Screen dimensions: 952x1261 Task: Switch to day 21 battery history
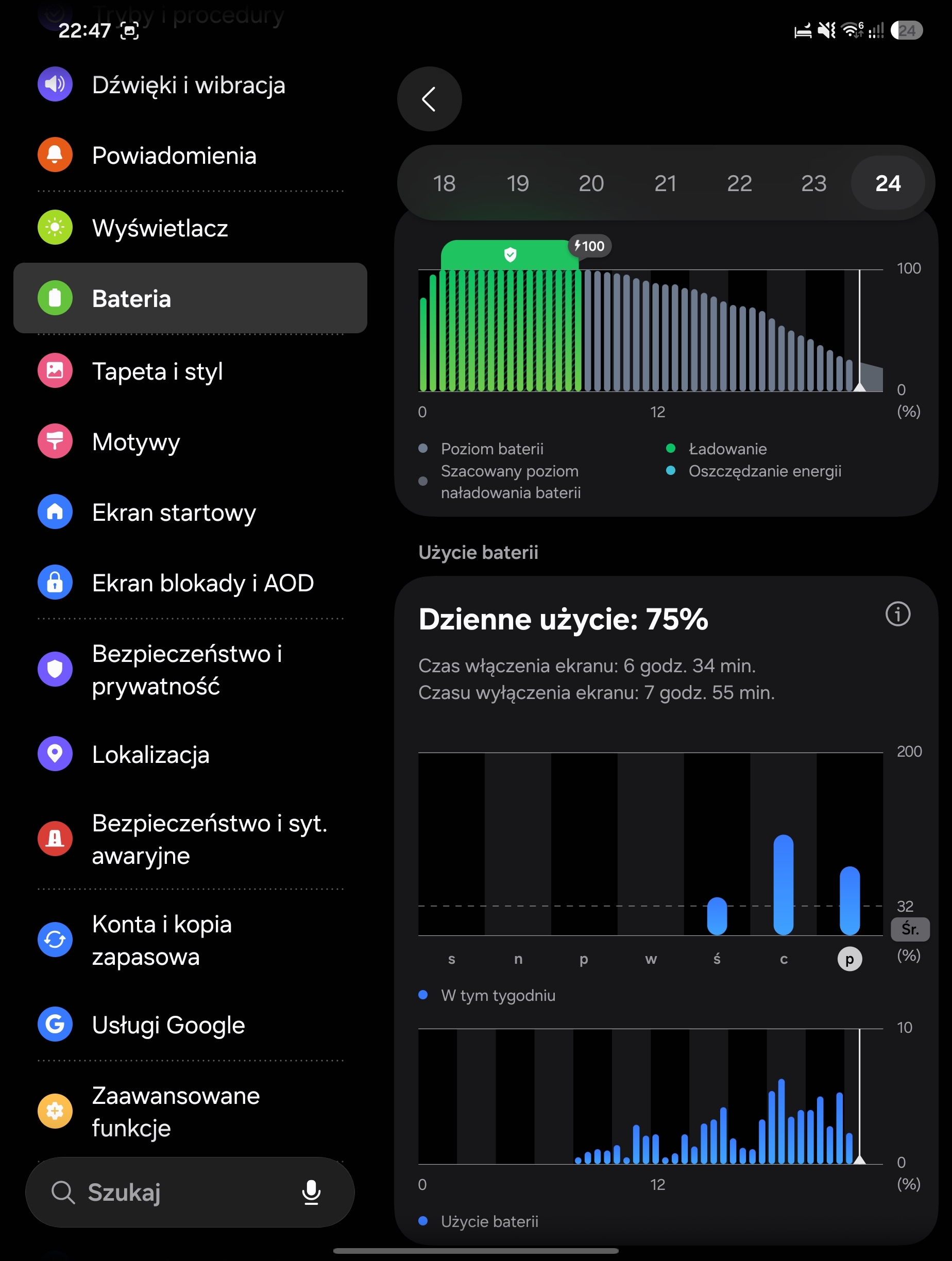coord(665,183)
